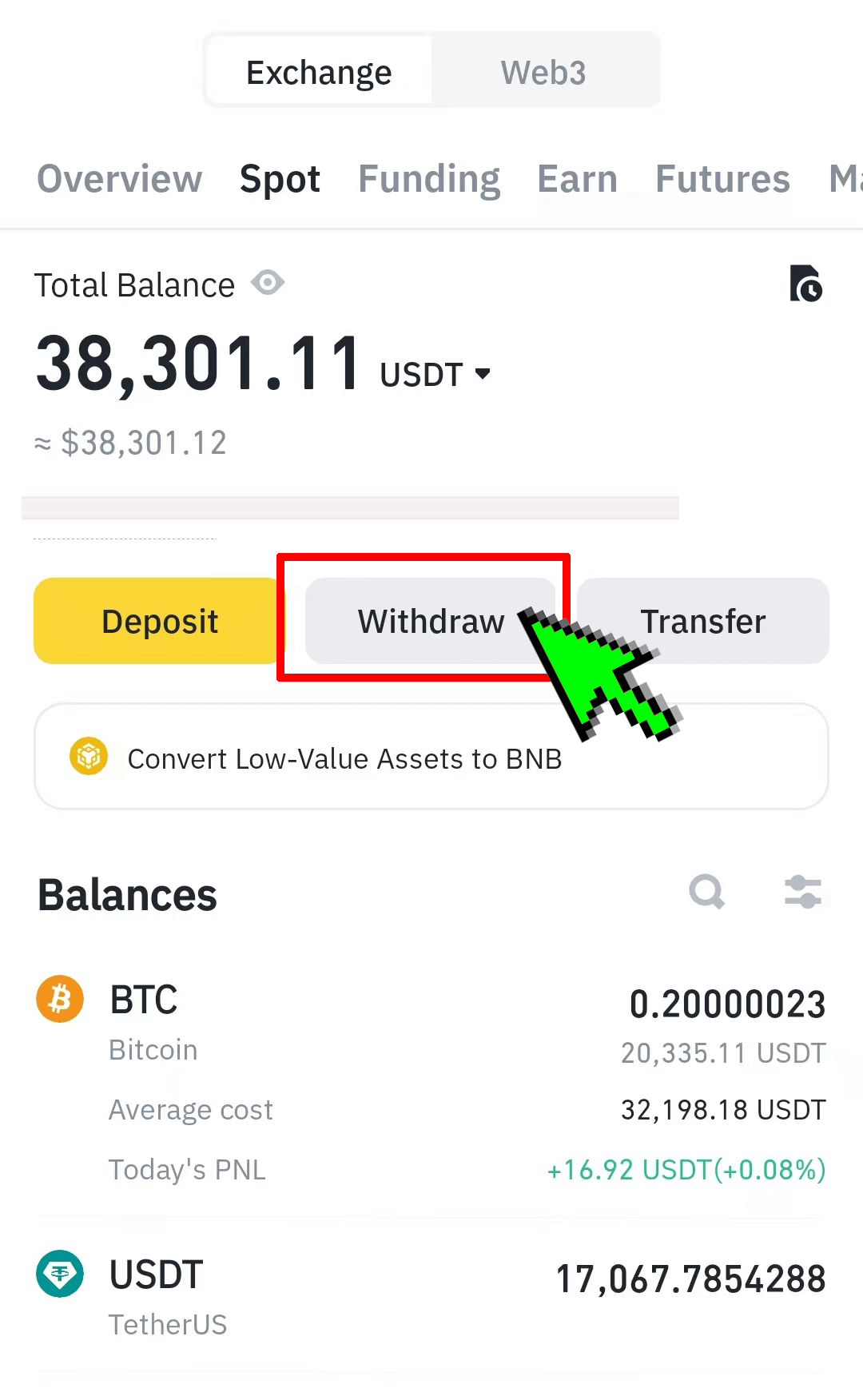Screen dimensions: 863x1400
Task: Click the yellow Deposit button
Action: click(x=160, y=621)
